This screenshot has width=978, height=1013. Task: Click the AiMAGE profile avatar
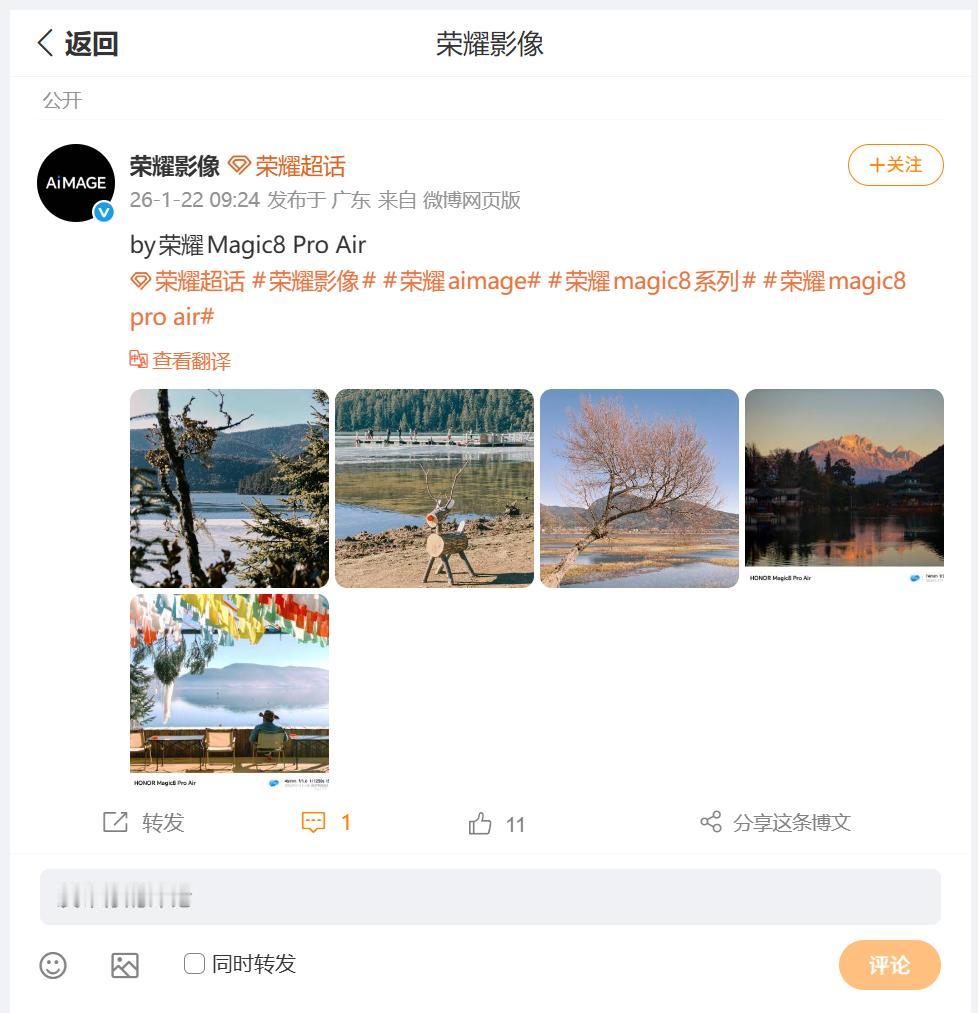coord(76,183)
